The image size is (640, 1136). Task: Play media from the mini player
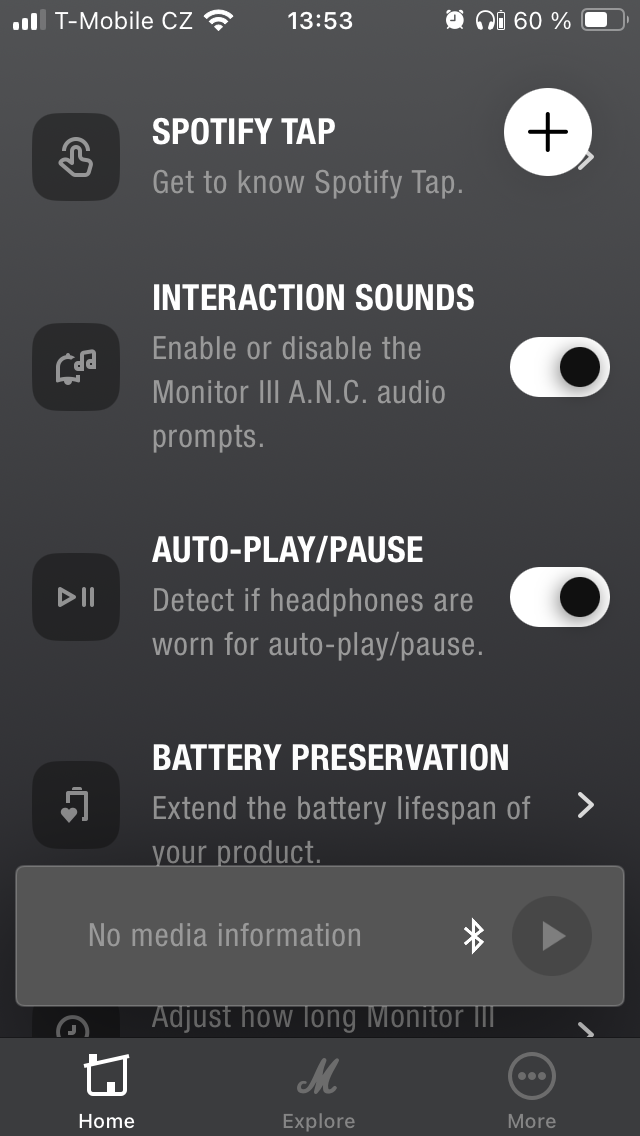[552, 936]
